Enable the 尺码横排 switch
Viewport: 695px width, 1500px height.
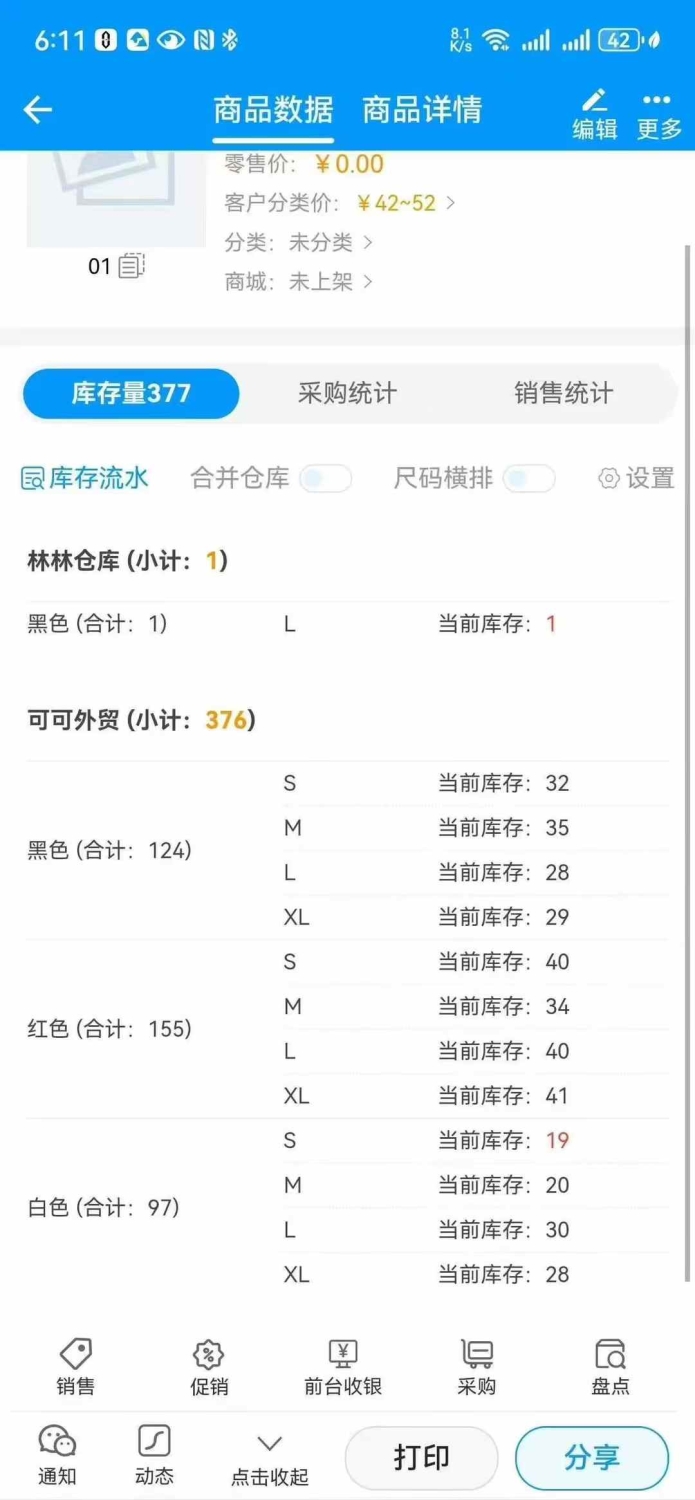[x=529, y=479]
